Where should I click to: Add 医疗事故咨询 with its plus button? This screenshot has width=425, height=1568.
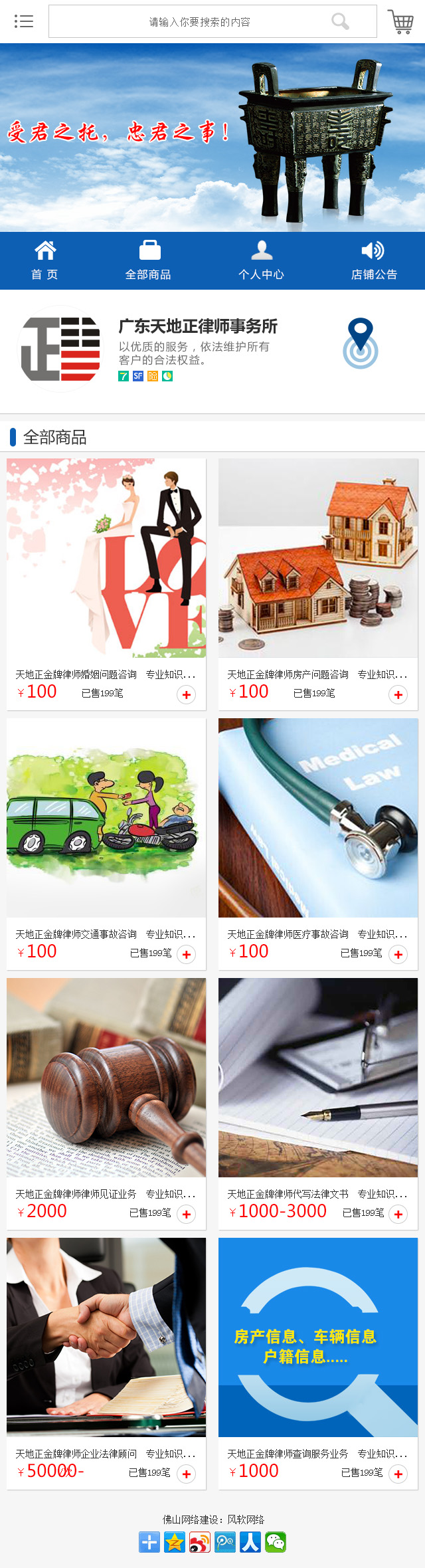(x=398, y=955)
